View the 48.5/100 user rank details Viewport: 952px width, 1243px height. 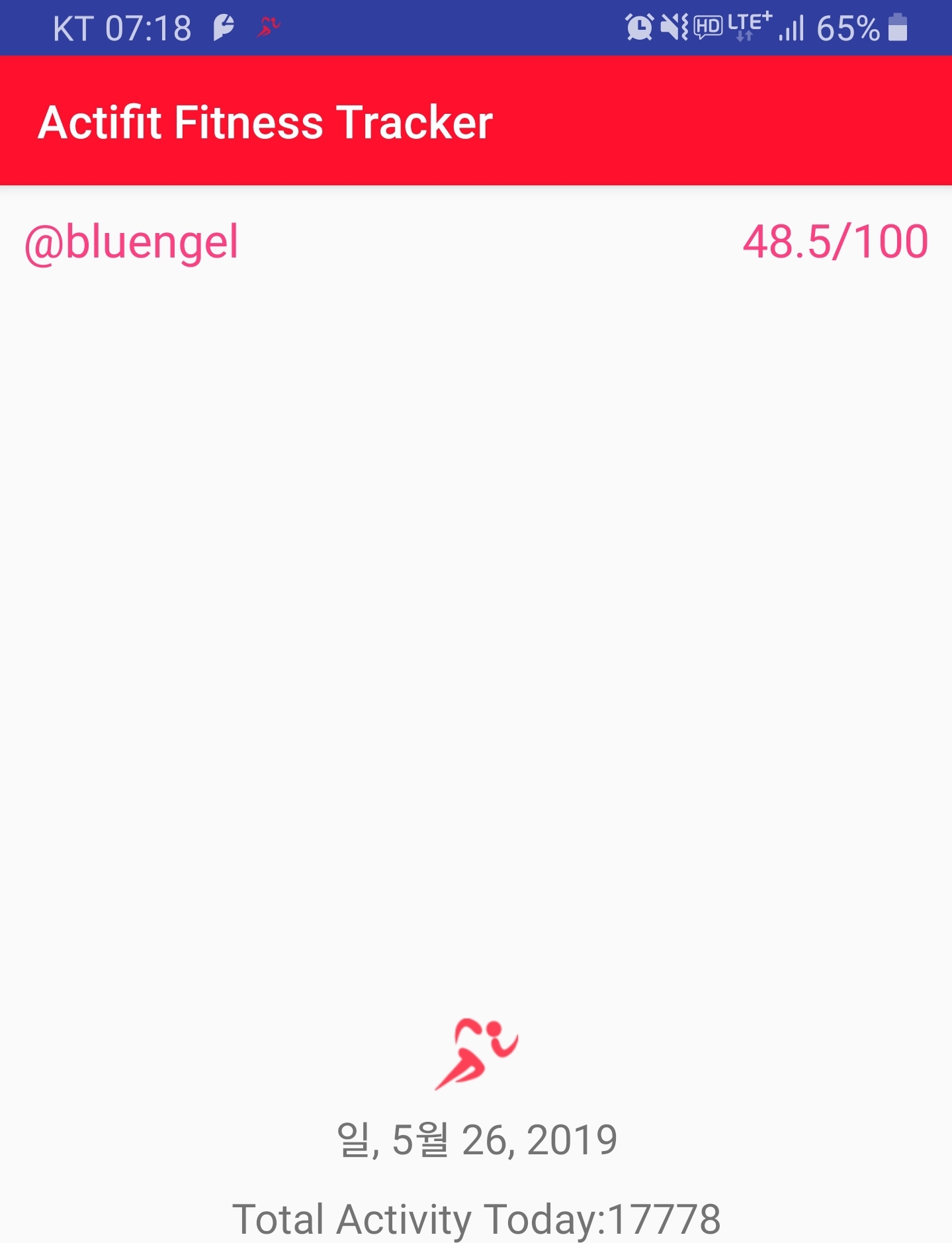(835, 242)
